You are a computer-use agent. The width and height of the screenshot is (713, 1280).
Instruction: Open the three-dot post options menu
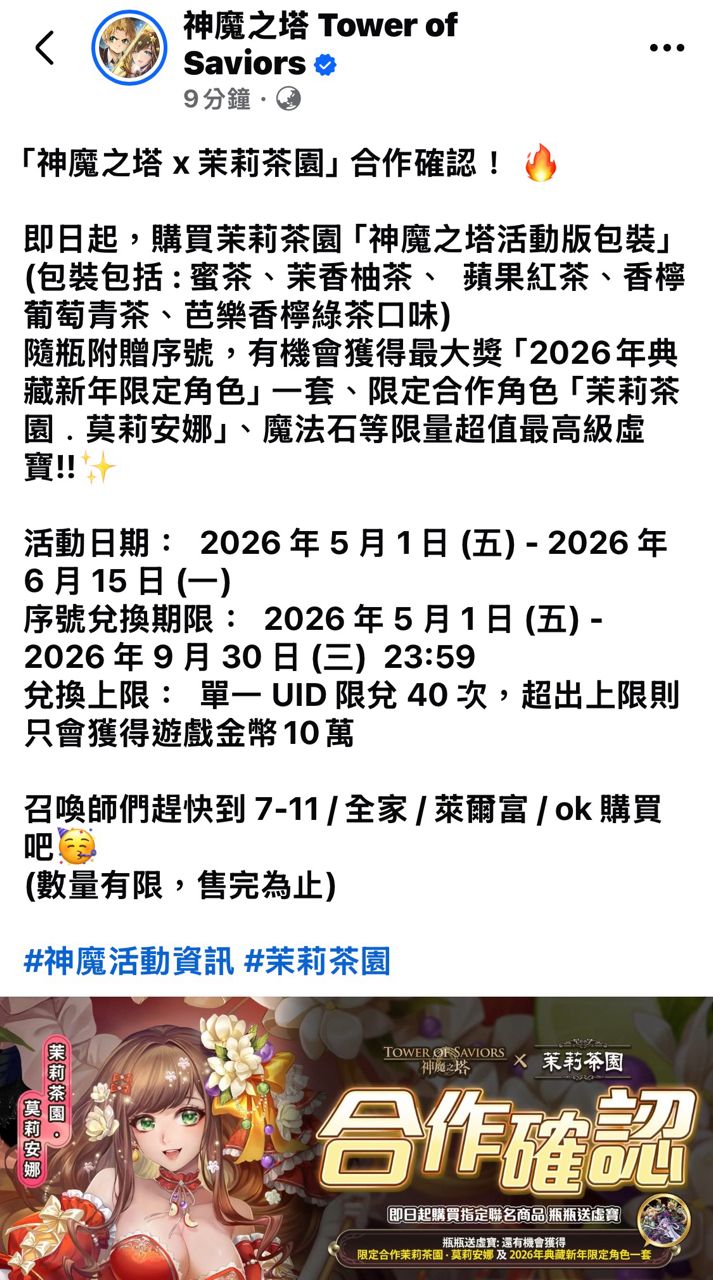(667, 47)
